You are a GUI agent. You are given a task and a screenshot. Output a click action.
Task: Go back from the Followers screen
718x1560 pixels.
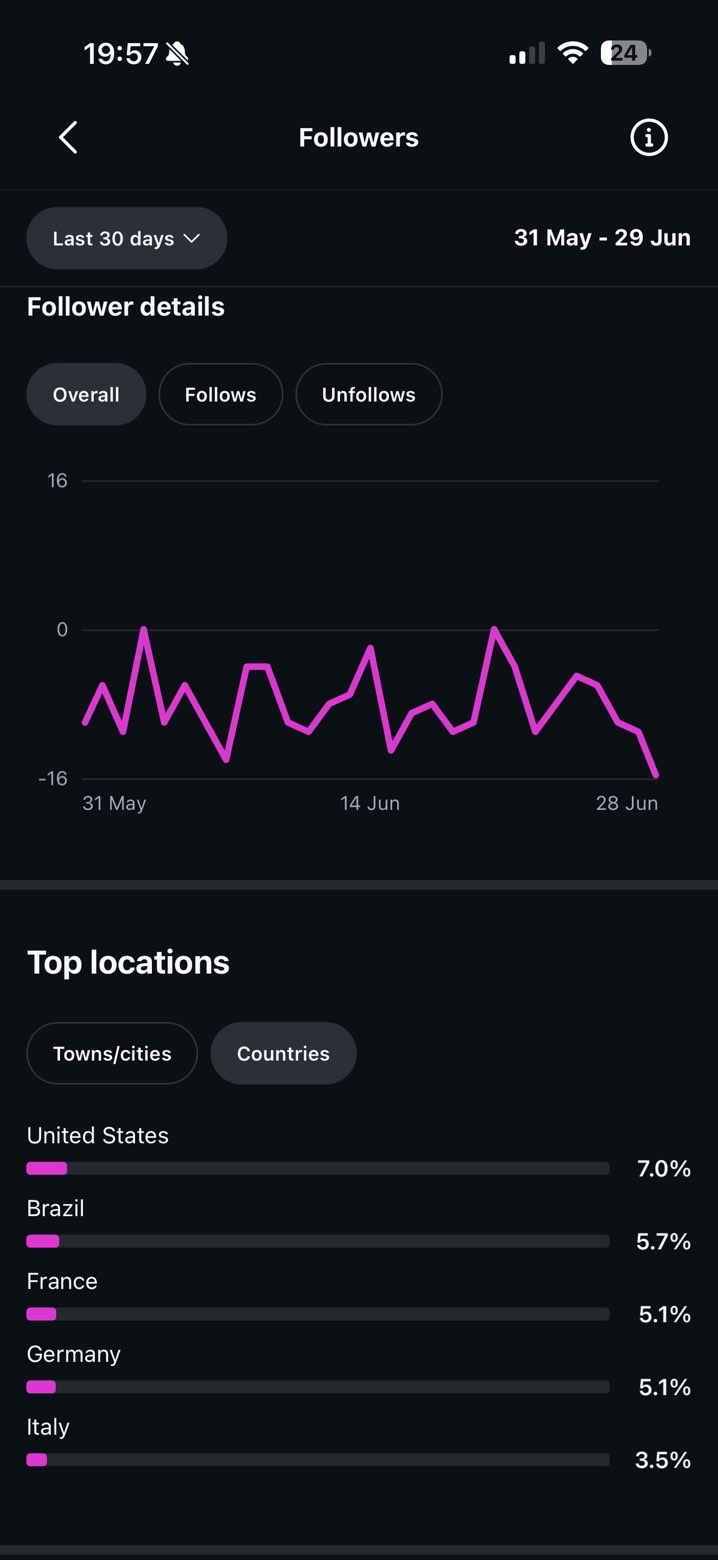tap(68, 138)
